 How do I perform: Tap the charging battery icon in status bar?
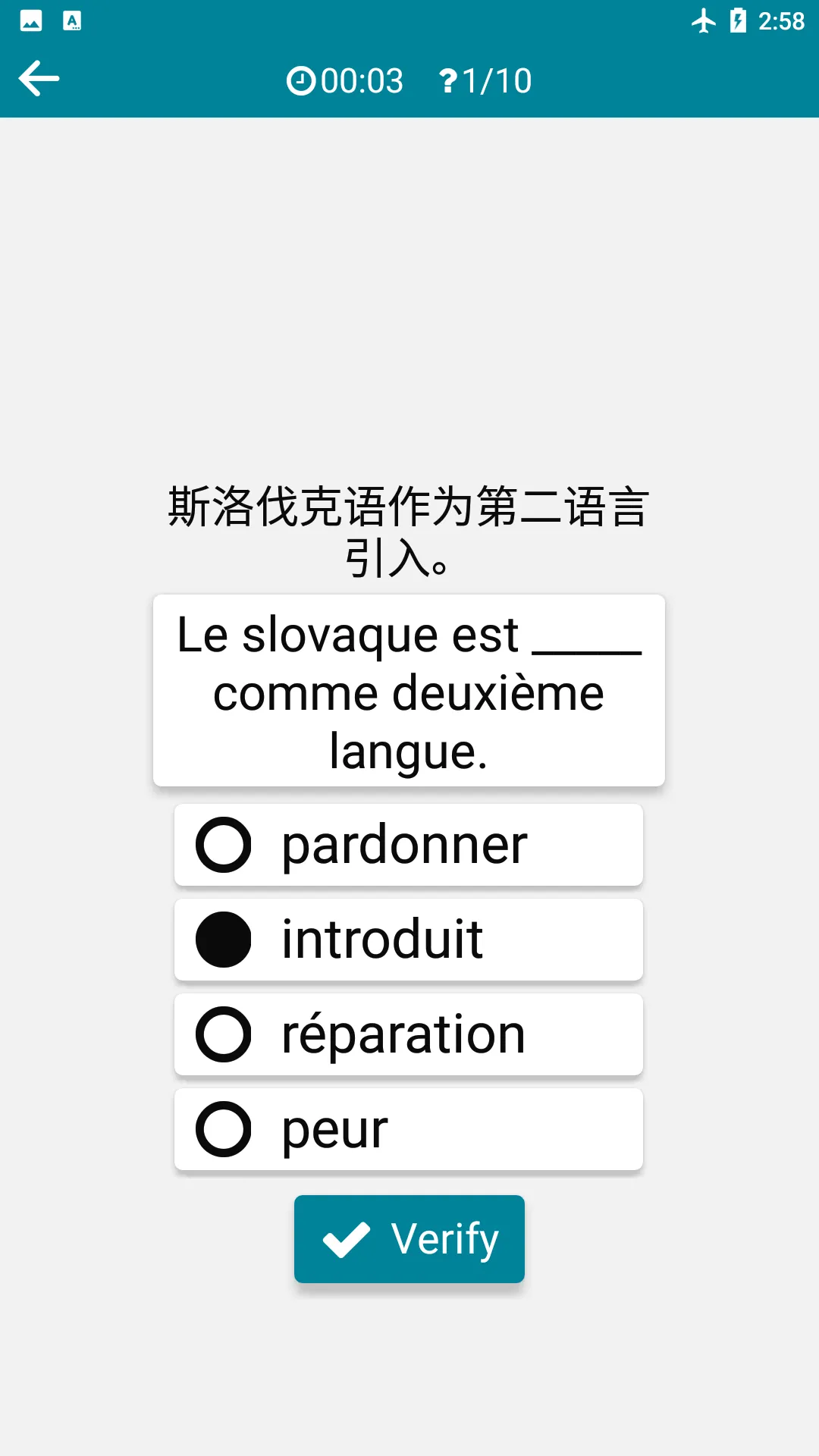pyautogui.click(x=739, y=20)
